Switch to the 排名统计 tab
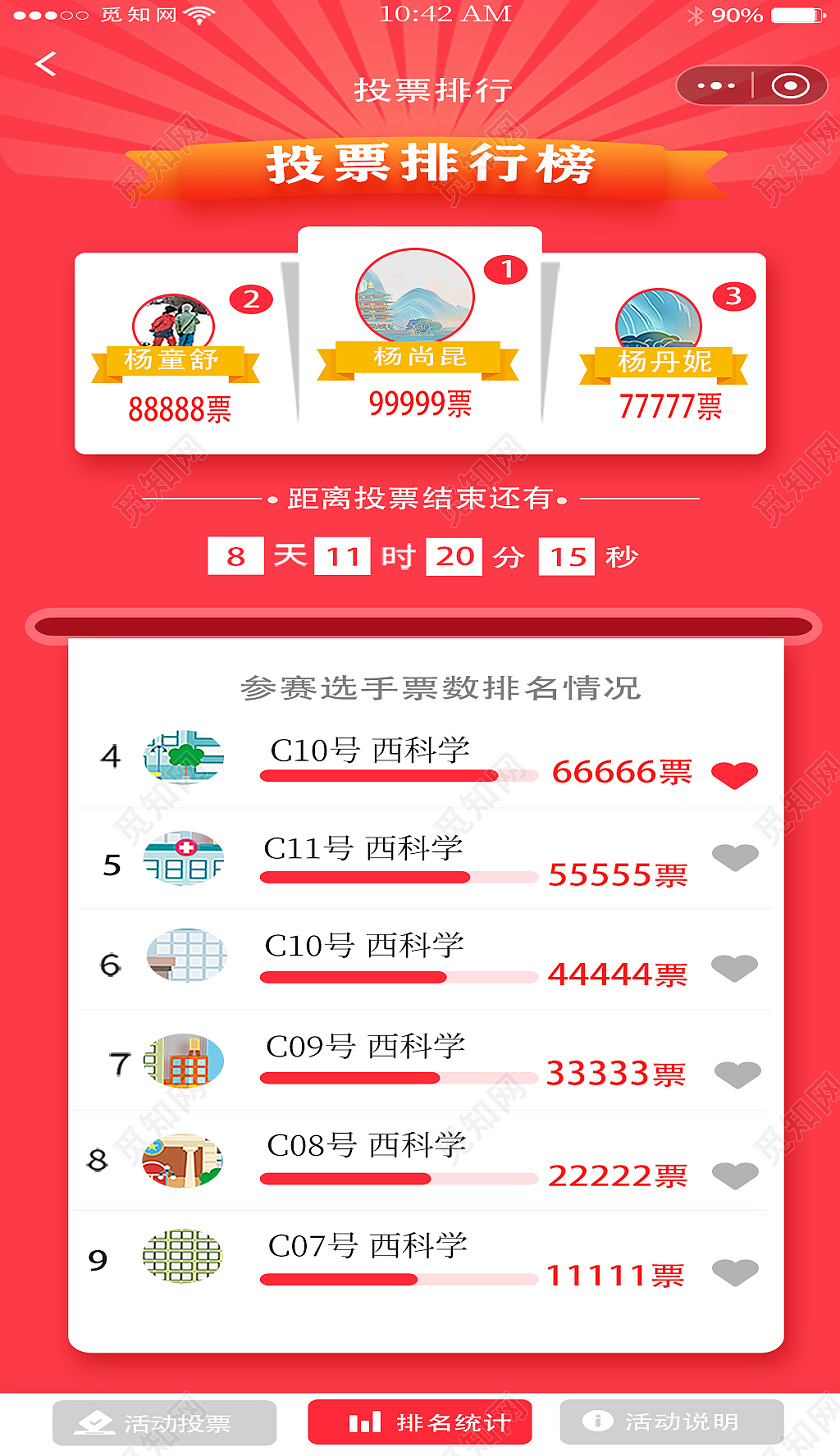This screenshot has width=840, height=1456. point(420,1420)
